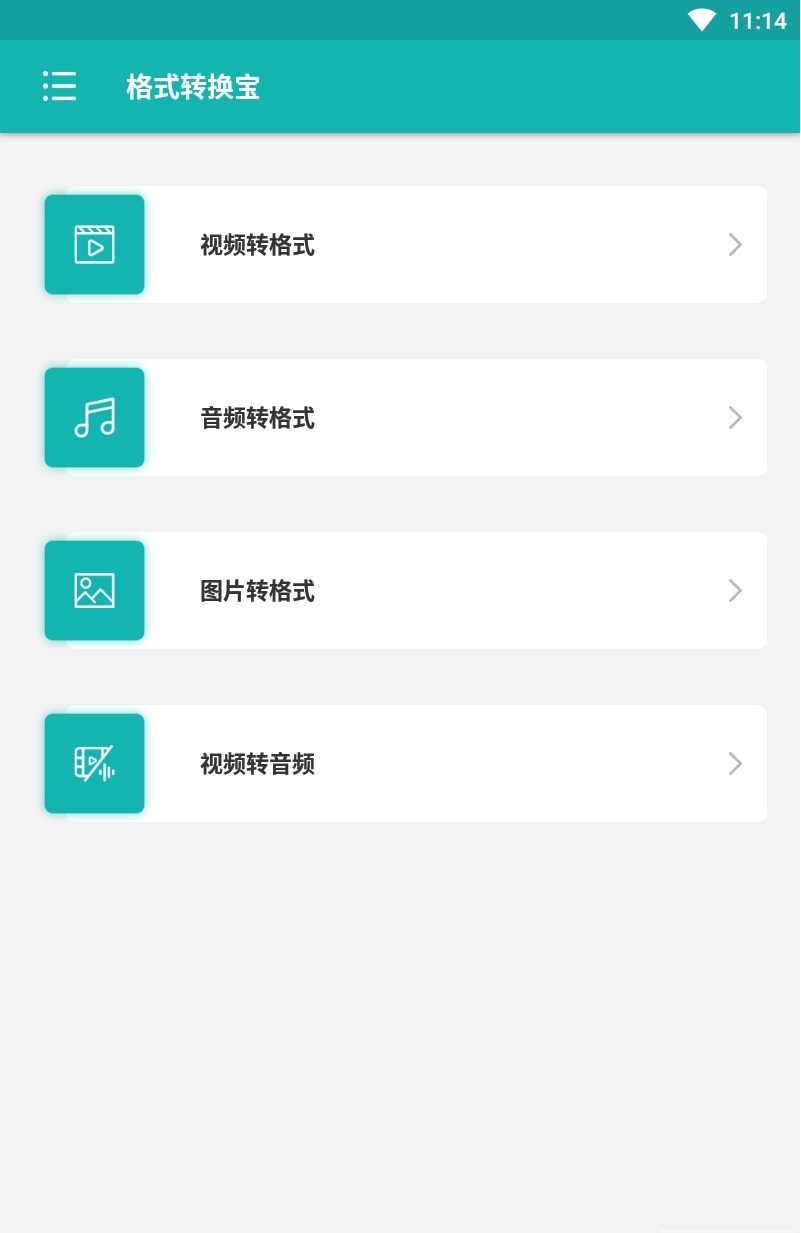Select the 图片转格式 list entry
The height and width of the screenshot is (1233, 801).
click(x=400, y=590)
